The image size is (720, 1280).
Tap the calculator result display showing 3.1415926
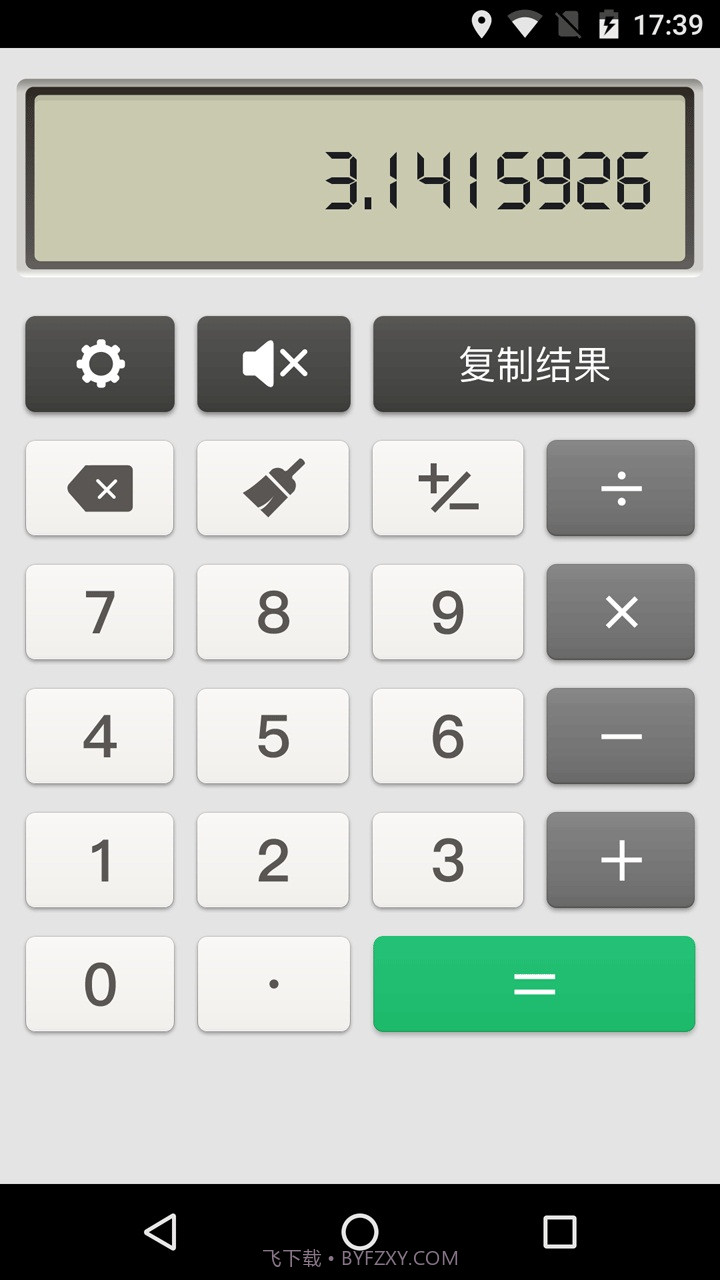coord(360,176)
